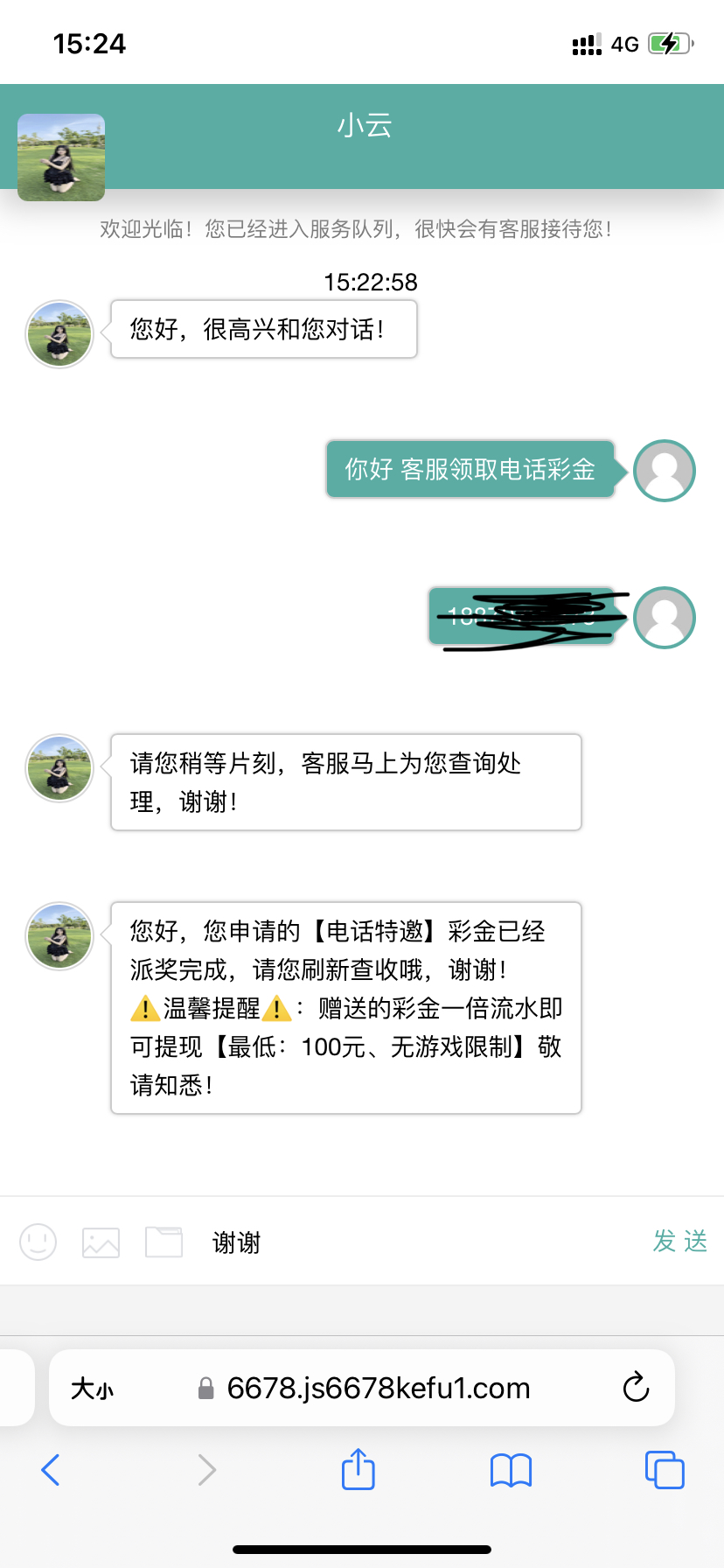Share this page from Safari toolbar
The image size is (724, 1568).
(358, 1469)
